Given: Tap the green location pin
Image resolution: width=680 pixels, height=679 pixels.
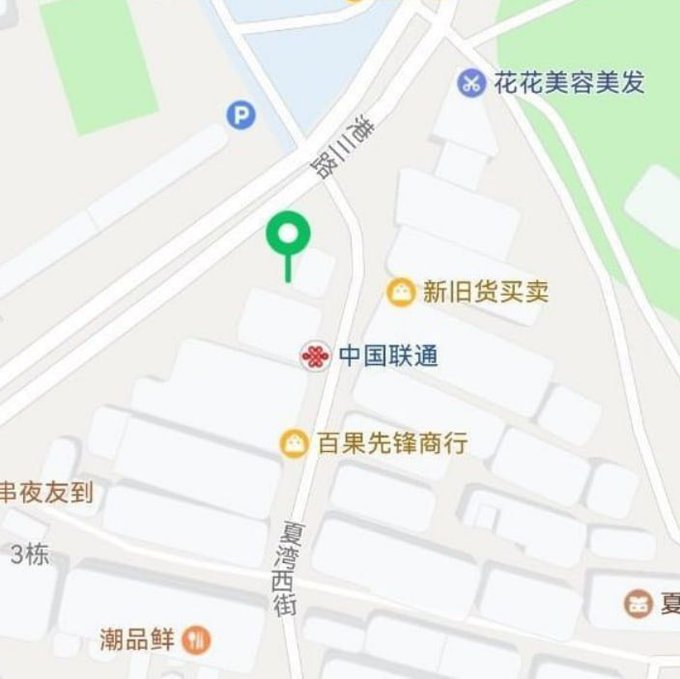Looking at the screenshot, I should [289, 236].
